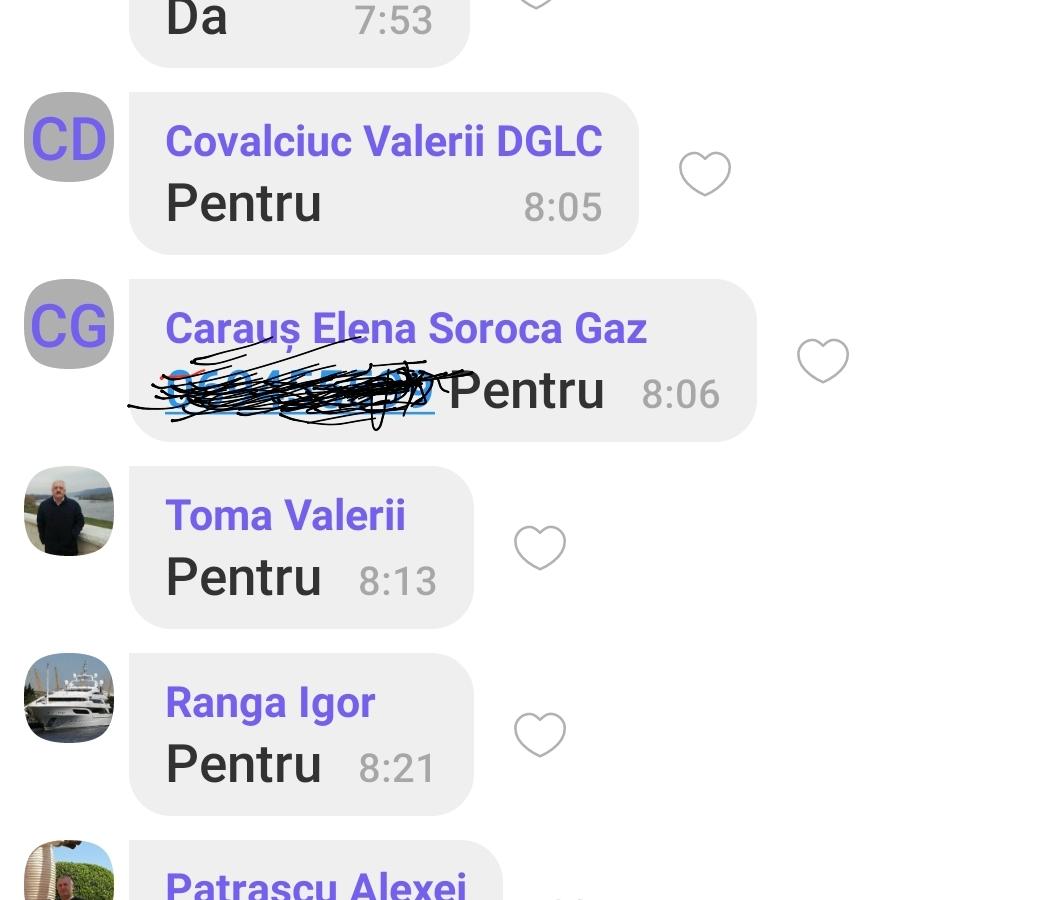View Toma Valerii's profile photo

click(x=68, y=511)
